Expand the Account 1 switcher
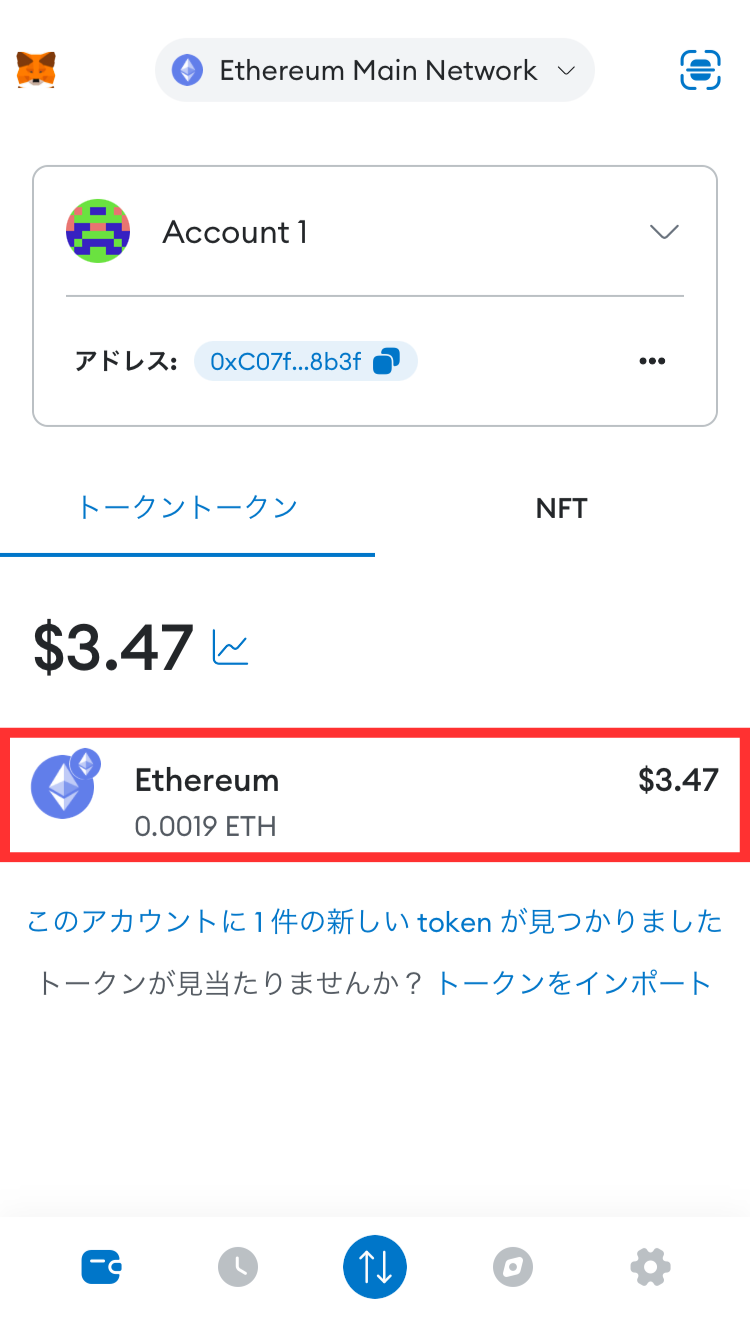The image size is (750, 1334). [x=664, y=232]
